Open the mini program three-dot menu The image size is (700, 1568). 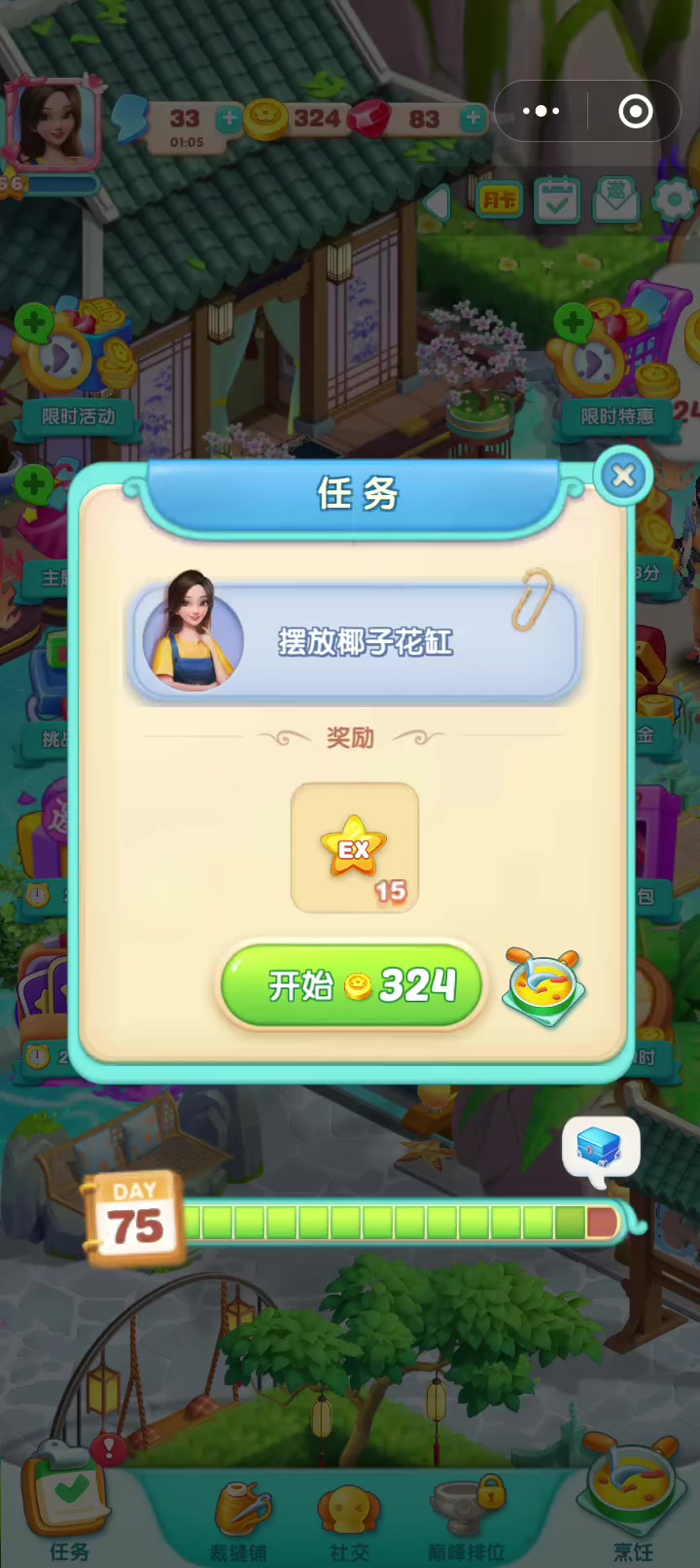(542, 112)
